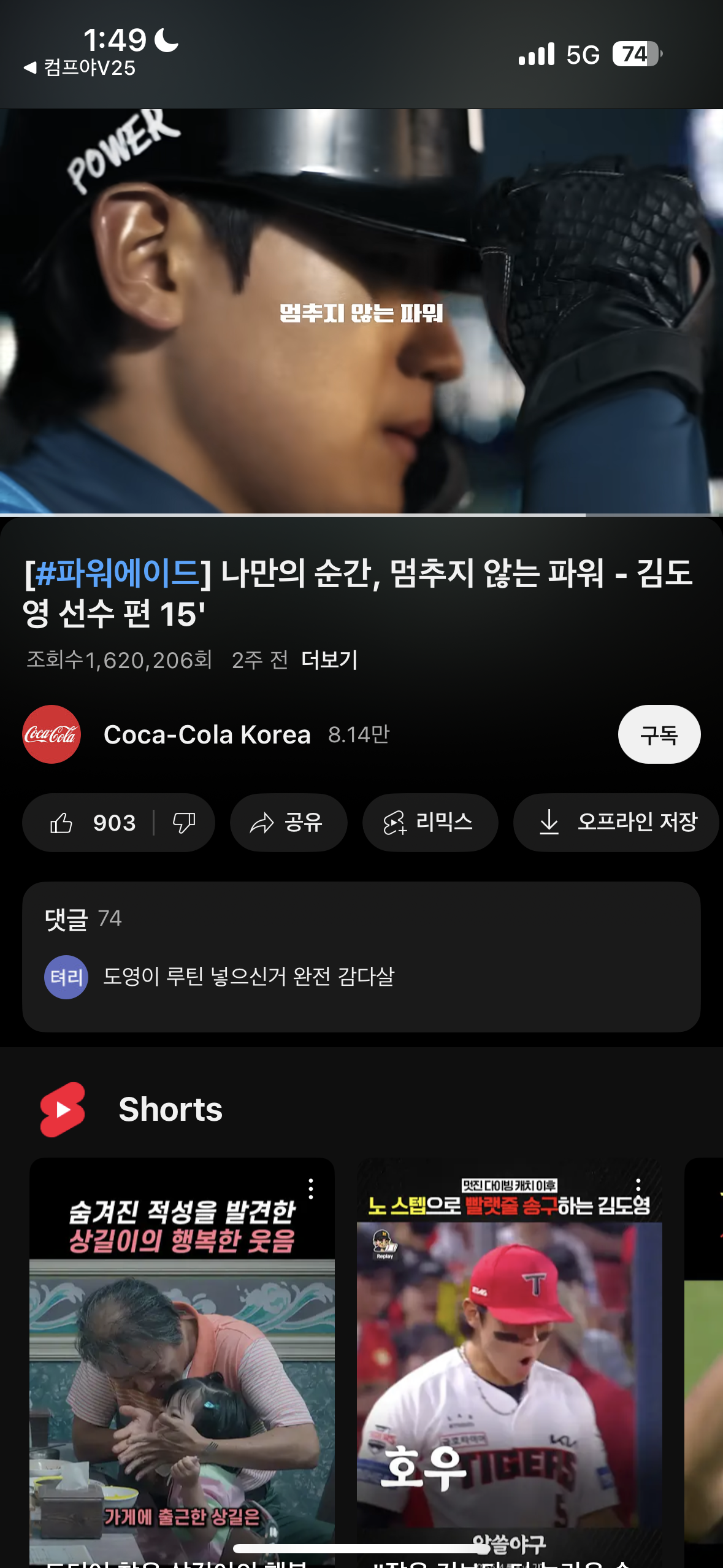Share the video via 공유
The width and height of the screenshot is (723, 1568).
tap(288, 823)
